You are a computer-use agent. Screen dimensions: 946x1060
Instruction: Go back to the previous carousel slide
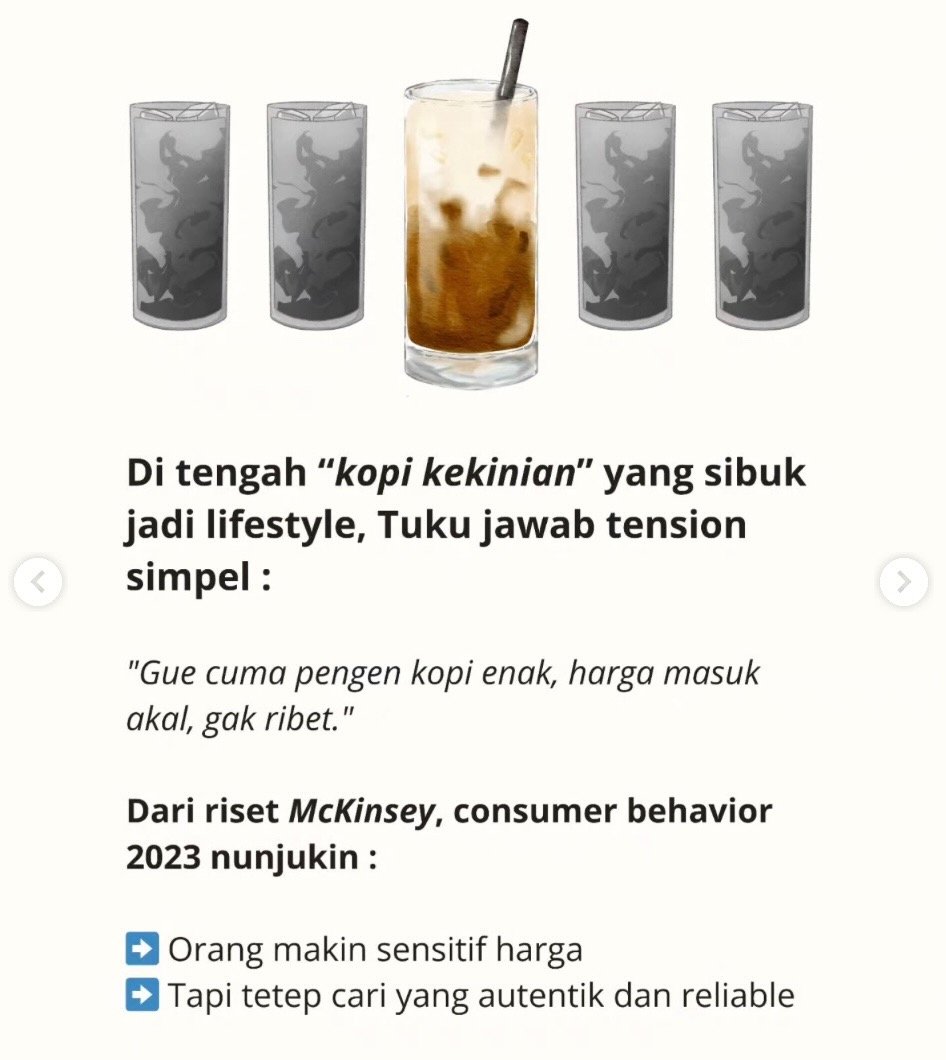click(39, 583)
